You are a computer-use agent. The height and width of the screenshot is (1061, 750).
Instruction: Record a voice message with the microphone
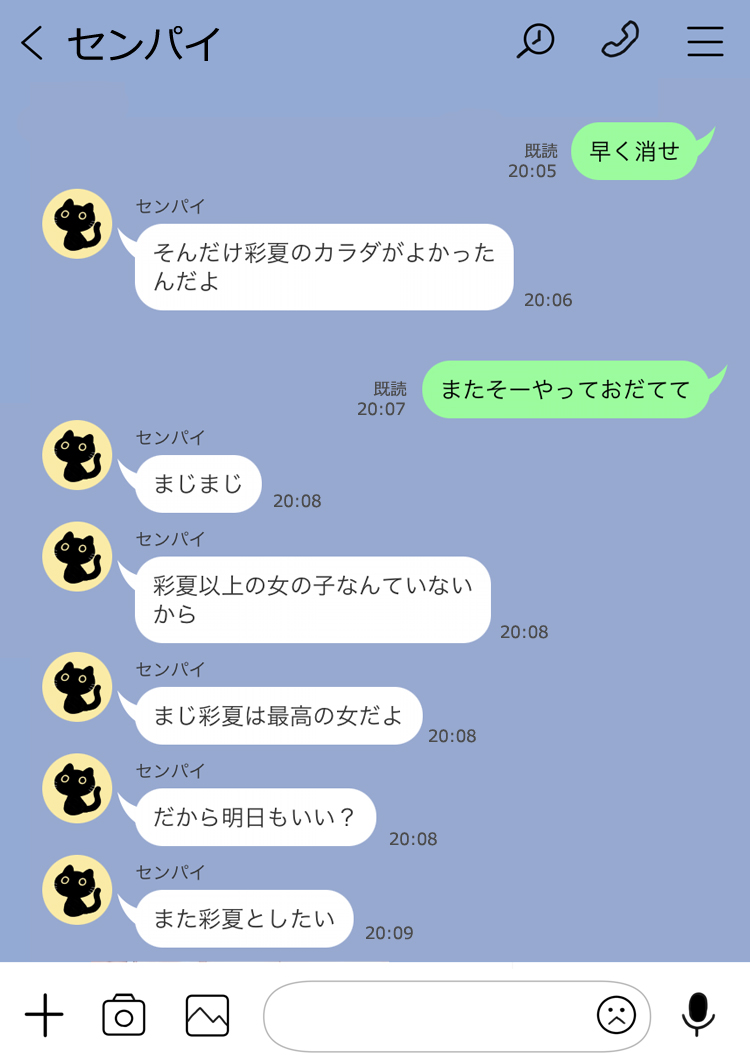pos(698,1014)
